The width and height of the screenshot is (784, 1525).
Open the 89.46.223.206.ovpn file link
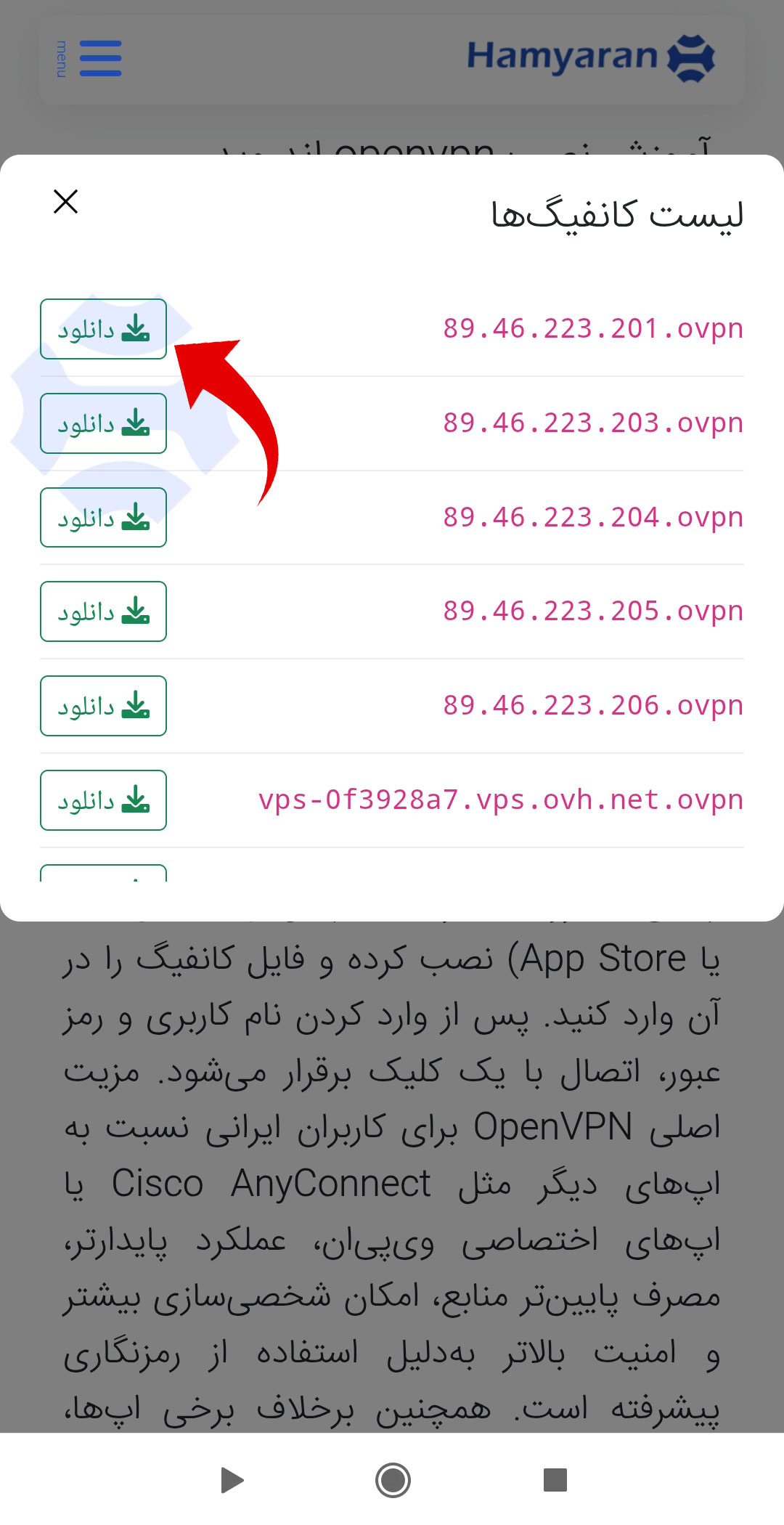click(592, 704)
